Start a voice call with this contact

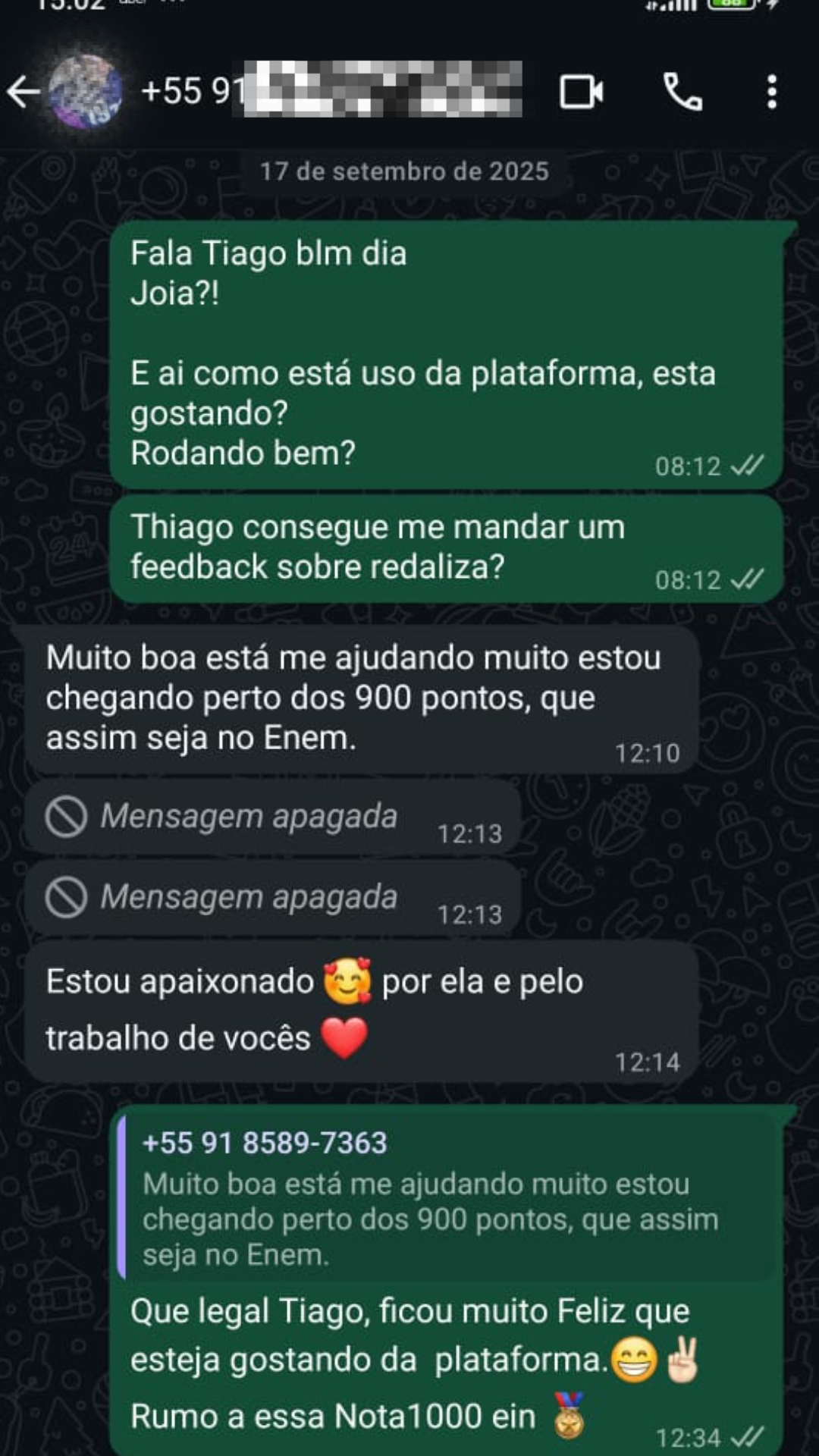click(x=682, y=92)
